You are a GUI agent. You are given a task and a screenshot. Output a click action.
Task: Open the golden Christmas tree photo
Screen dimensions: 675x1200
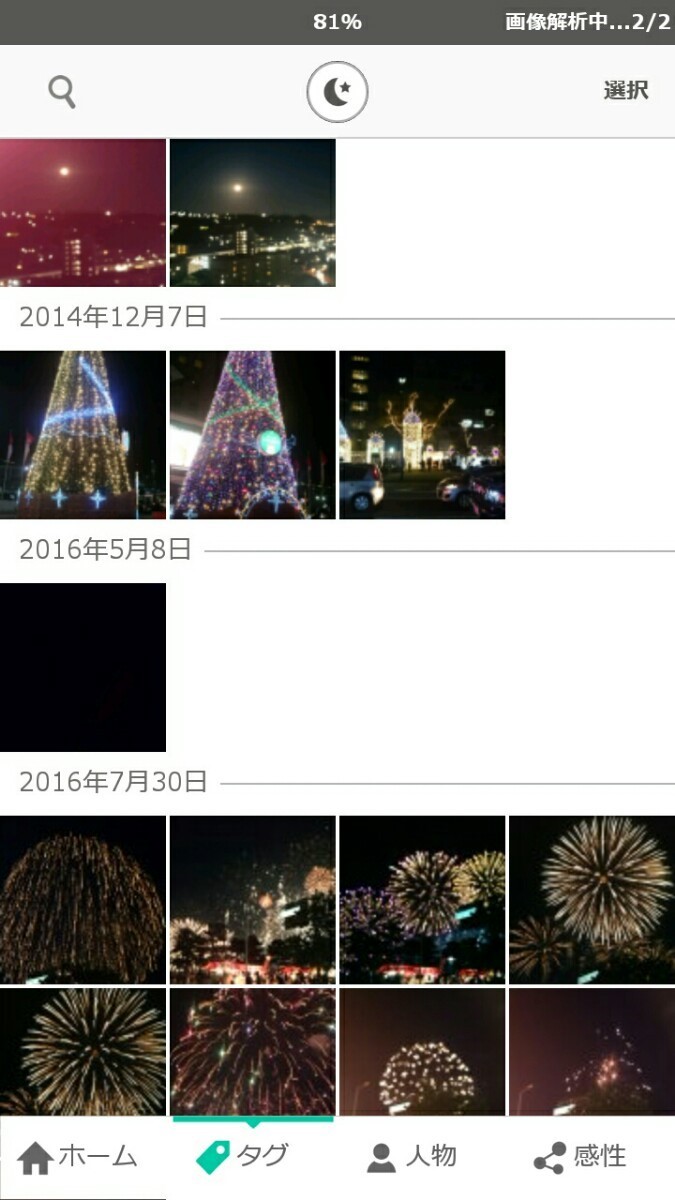tap(82, 435)
